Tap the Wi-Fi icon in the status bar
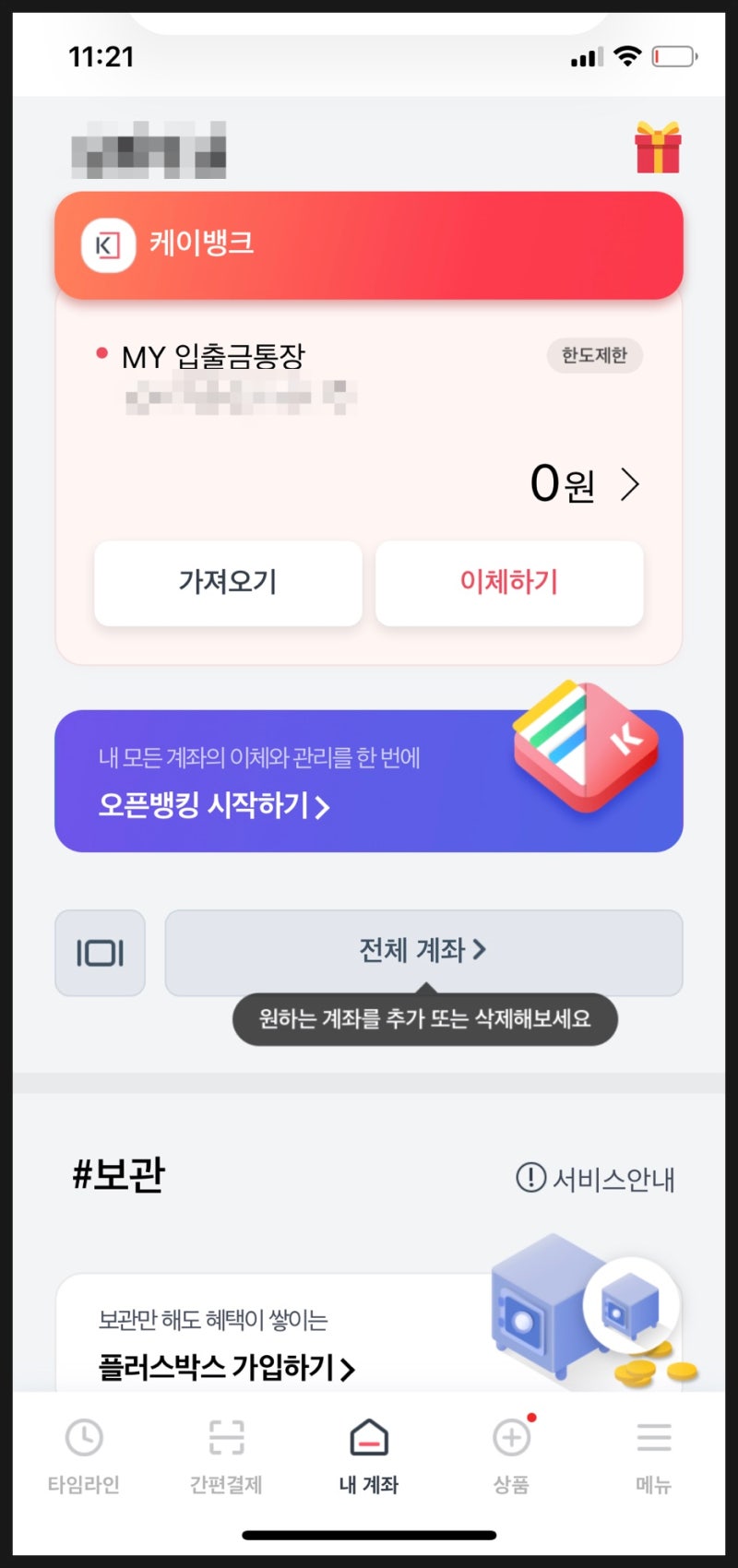 [628, 56]
